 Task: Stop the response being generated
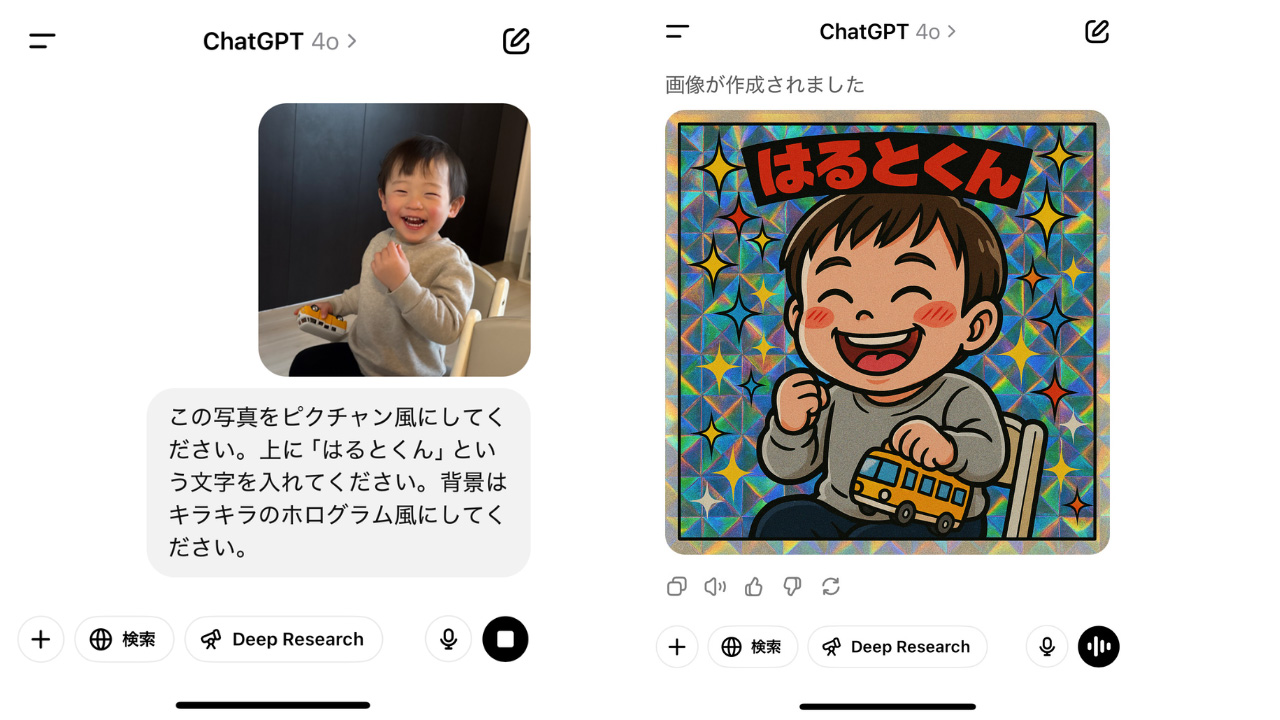505,639
